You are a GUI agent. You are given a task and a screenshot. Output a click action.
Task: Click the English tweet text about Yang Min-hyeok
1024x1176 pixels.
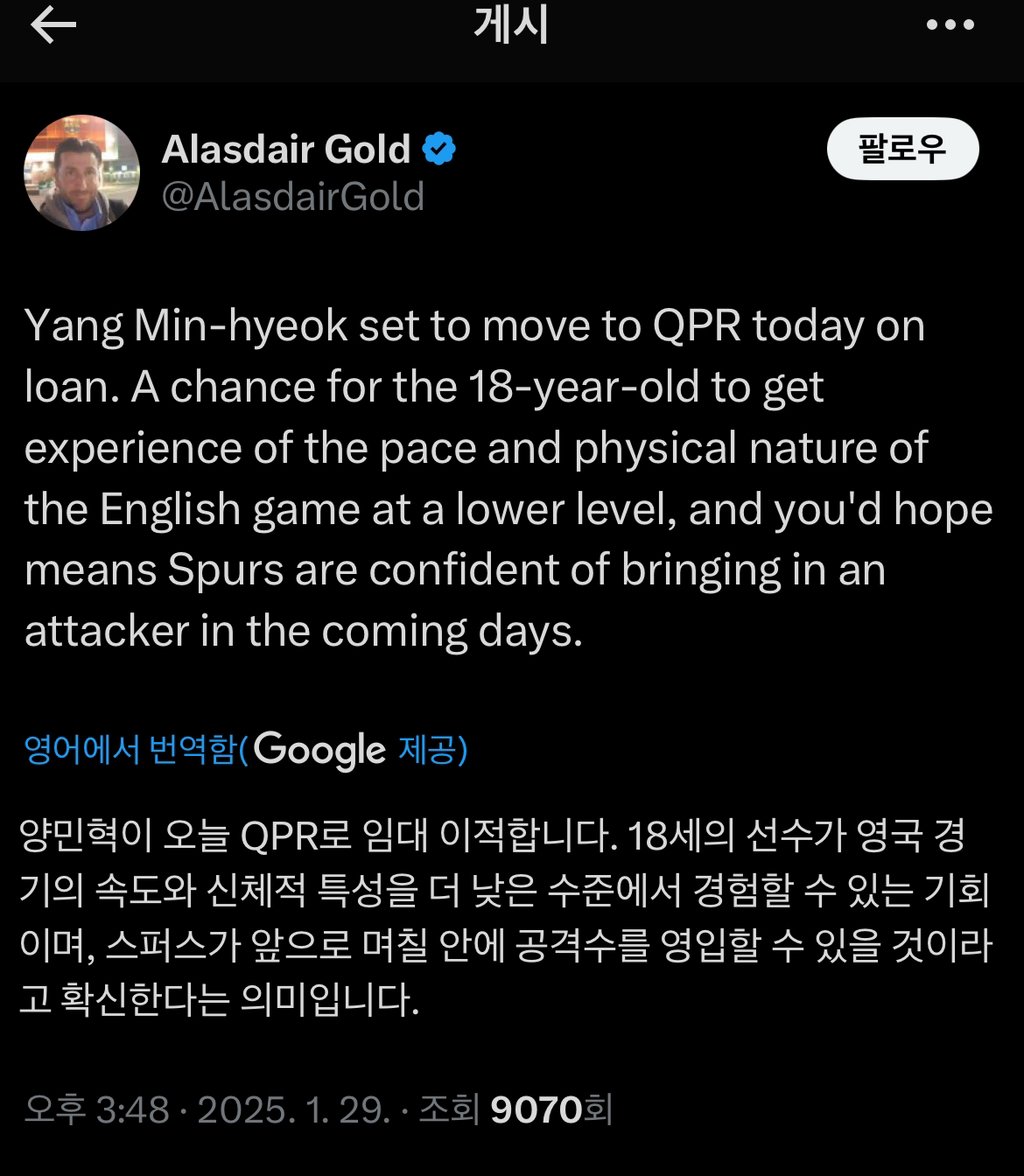pyautogui.click(x=500, y=477)
